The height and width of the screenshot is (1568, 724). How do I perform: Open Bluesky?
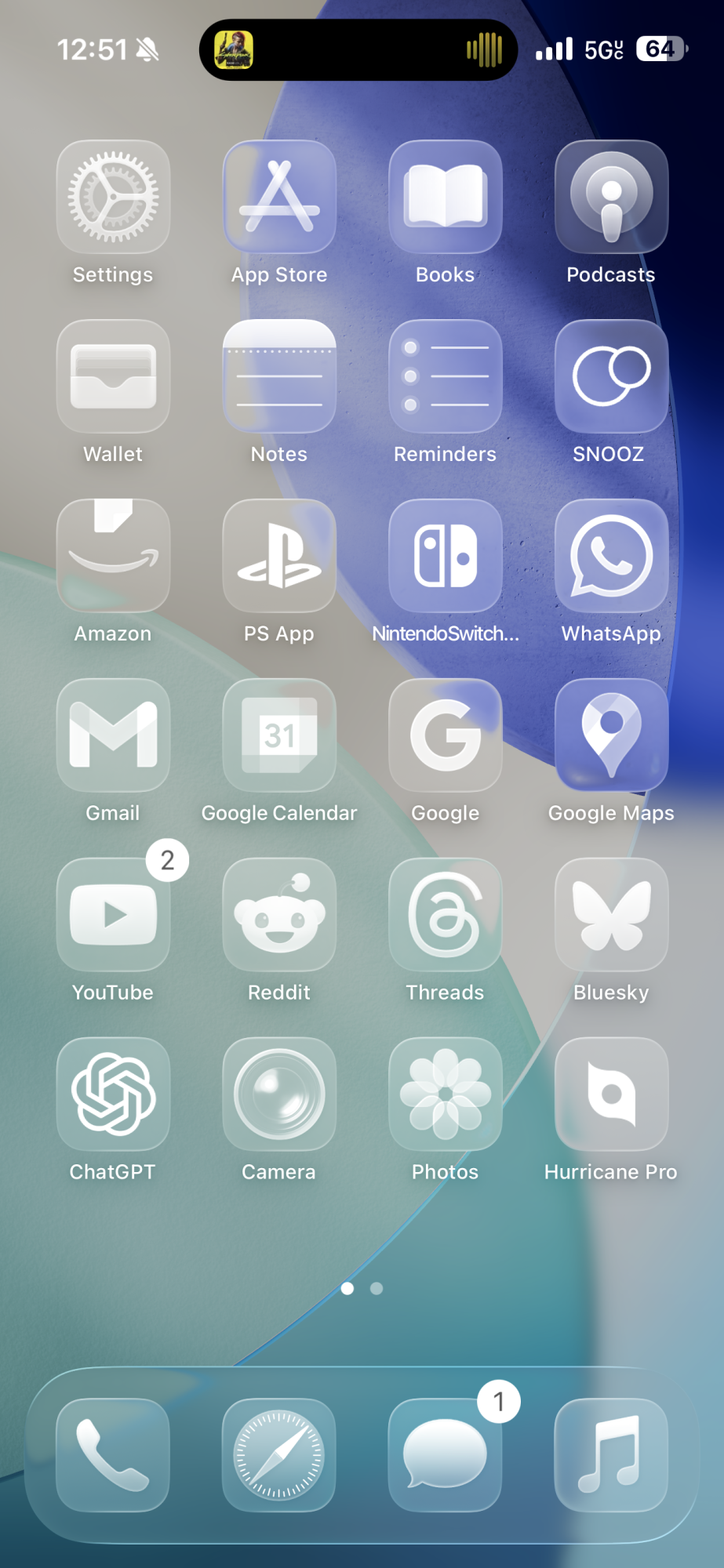pyautogui.click(x=611, y=915)
